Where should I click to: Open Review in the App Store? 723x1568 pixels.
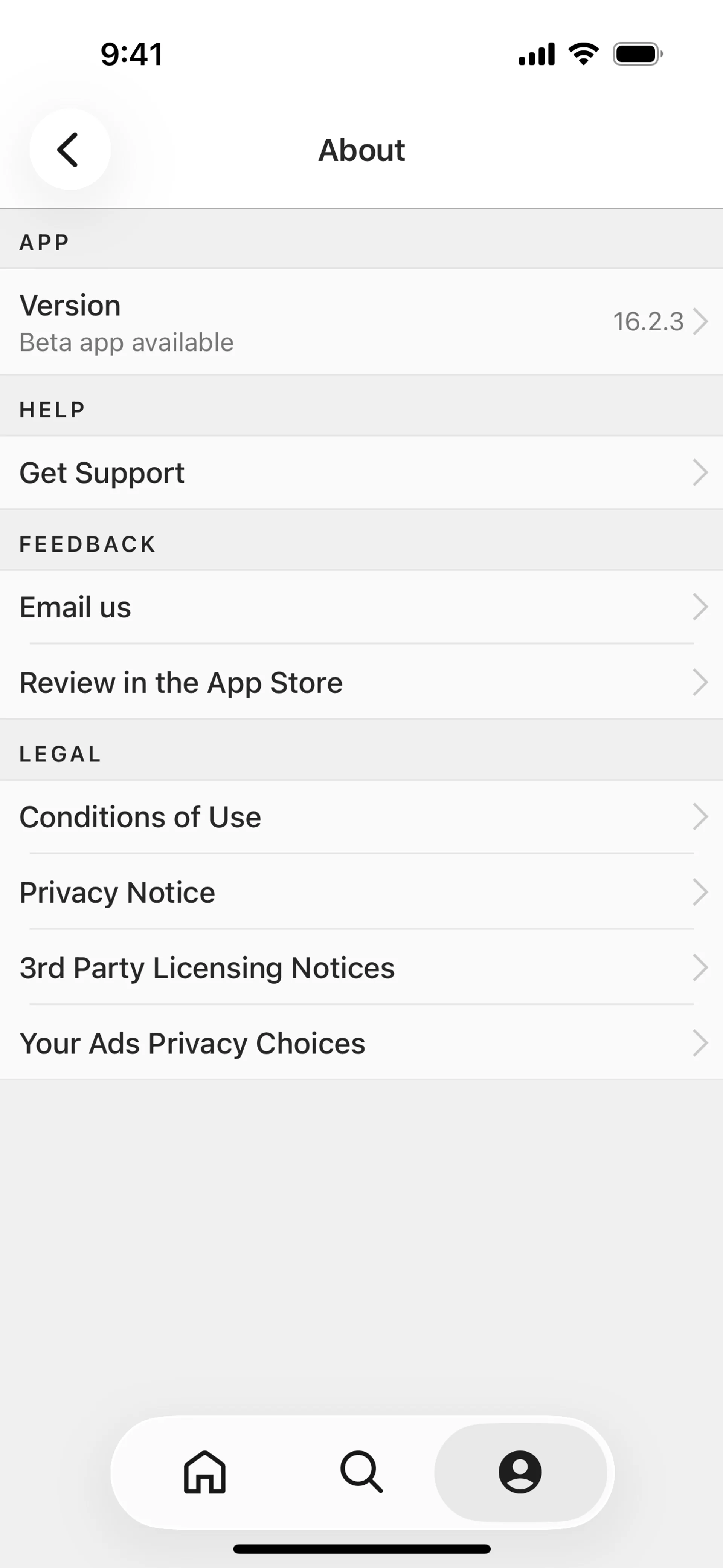pos(361,682)
